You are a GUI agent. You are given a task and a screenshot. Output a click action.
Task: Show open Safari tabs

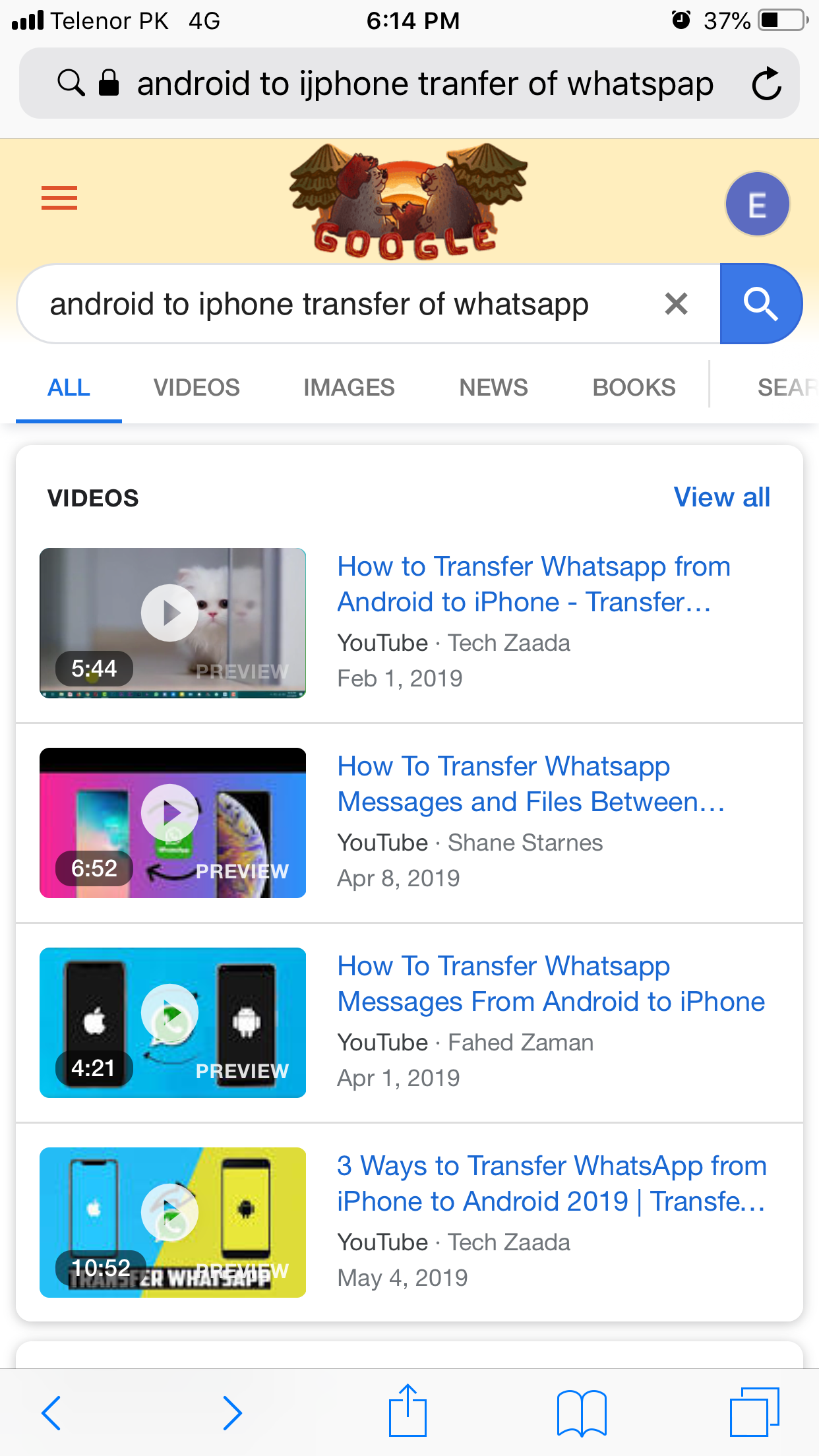(x=754, y=1411)
